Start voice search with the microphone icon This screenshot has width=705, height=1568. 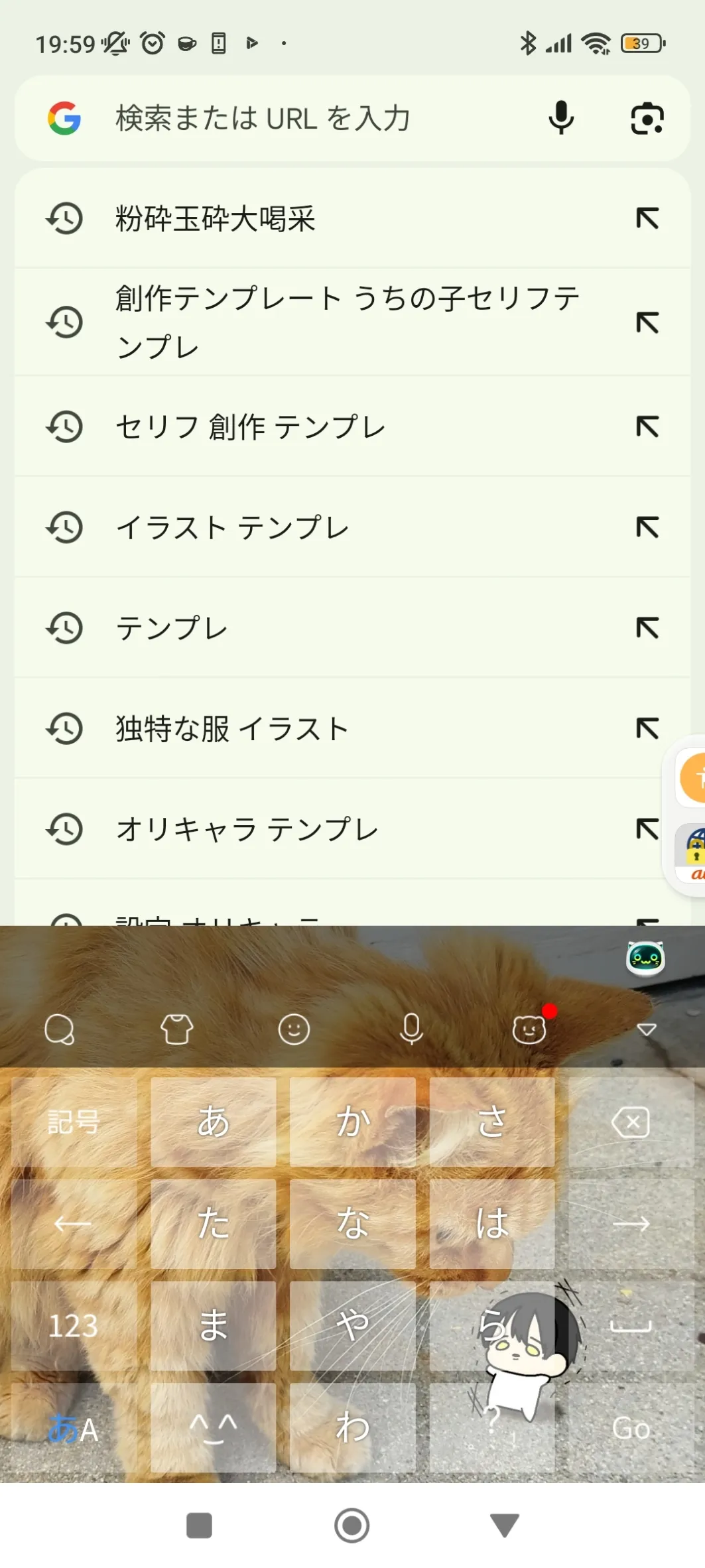coord(561,119)
